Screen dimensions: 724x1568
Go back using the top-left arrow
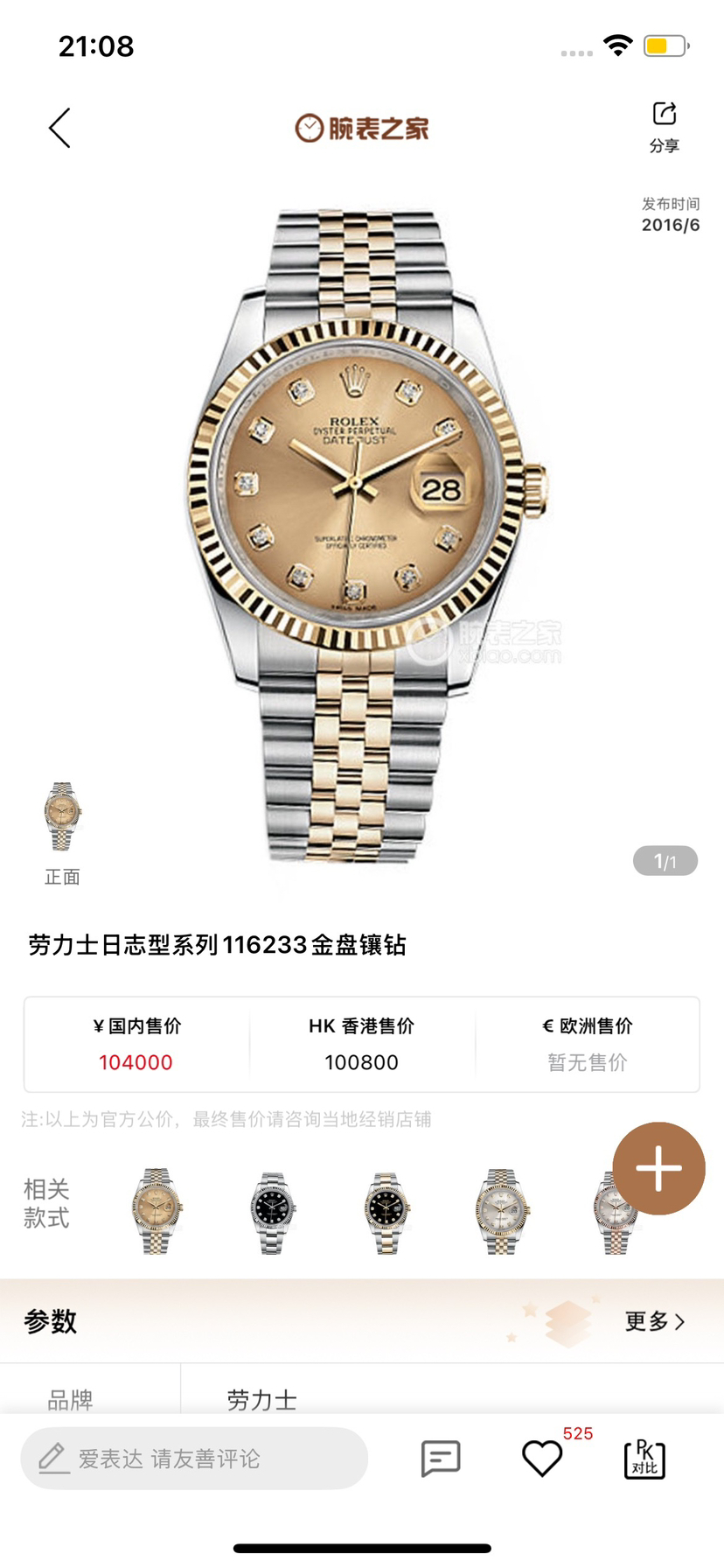tap(59, 129)
